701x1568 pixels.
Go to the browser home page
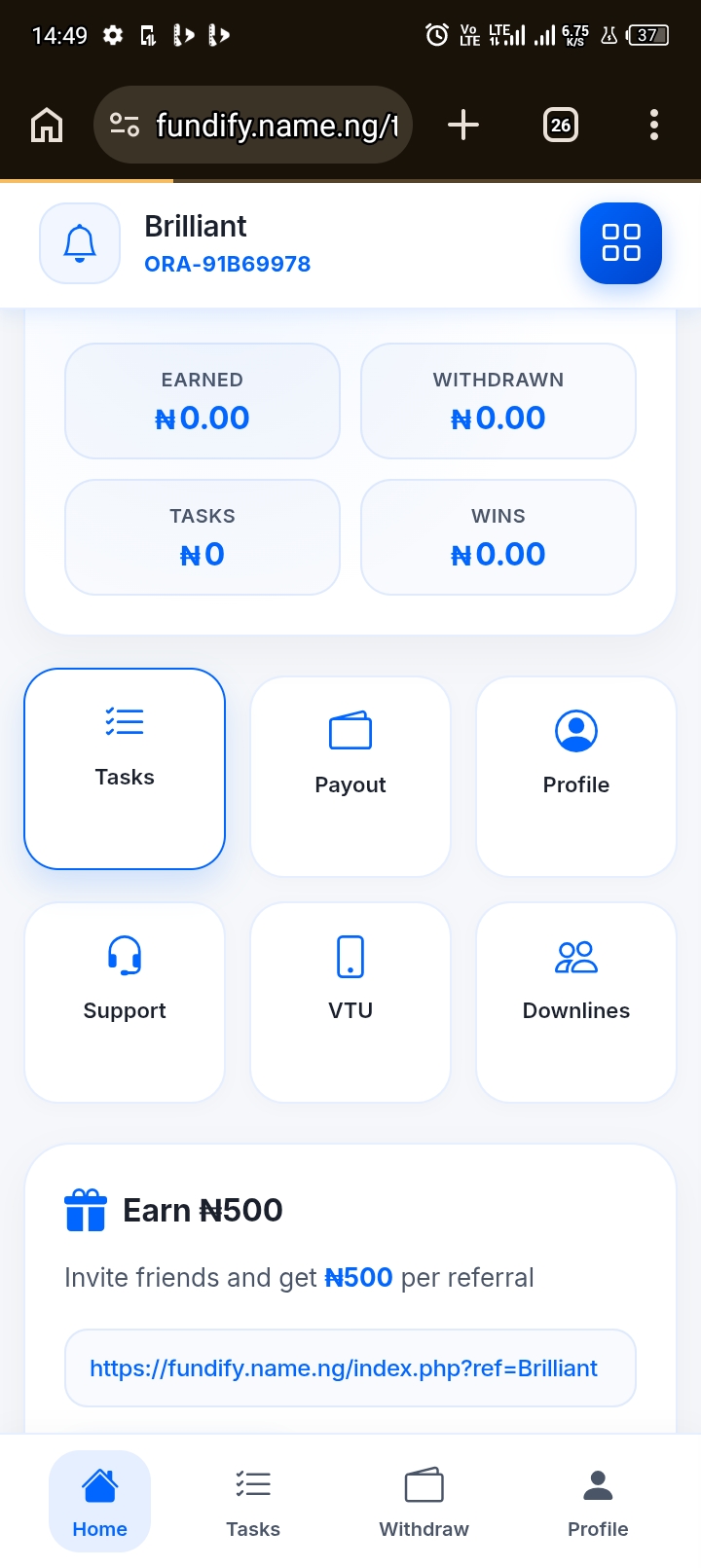[47, 125]
